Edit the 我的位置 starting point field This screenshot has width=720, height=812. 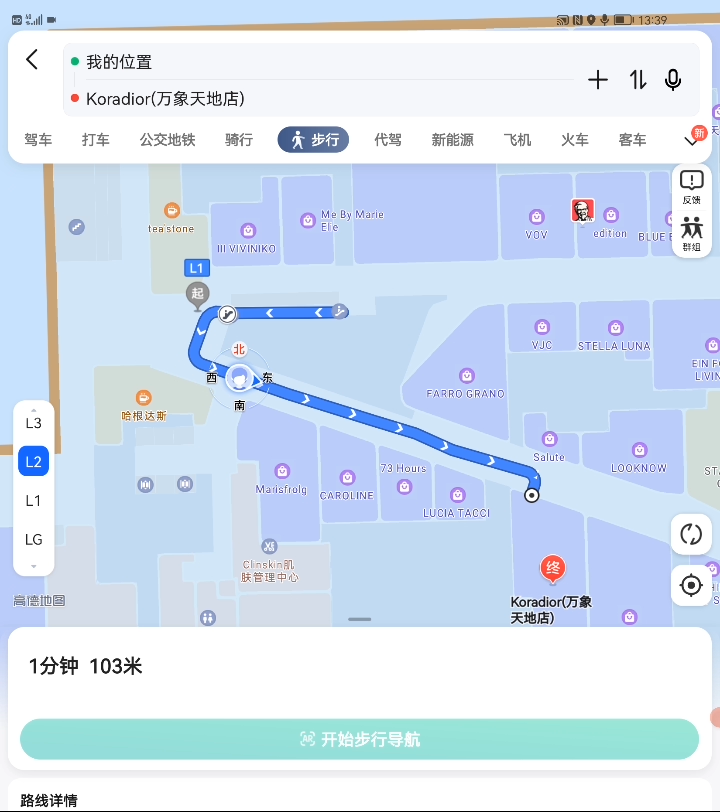tap(322, 62)
